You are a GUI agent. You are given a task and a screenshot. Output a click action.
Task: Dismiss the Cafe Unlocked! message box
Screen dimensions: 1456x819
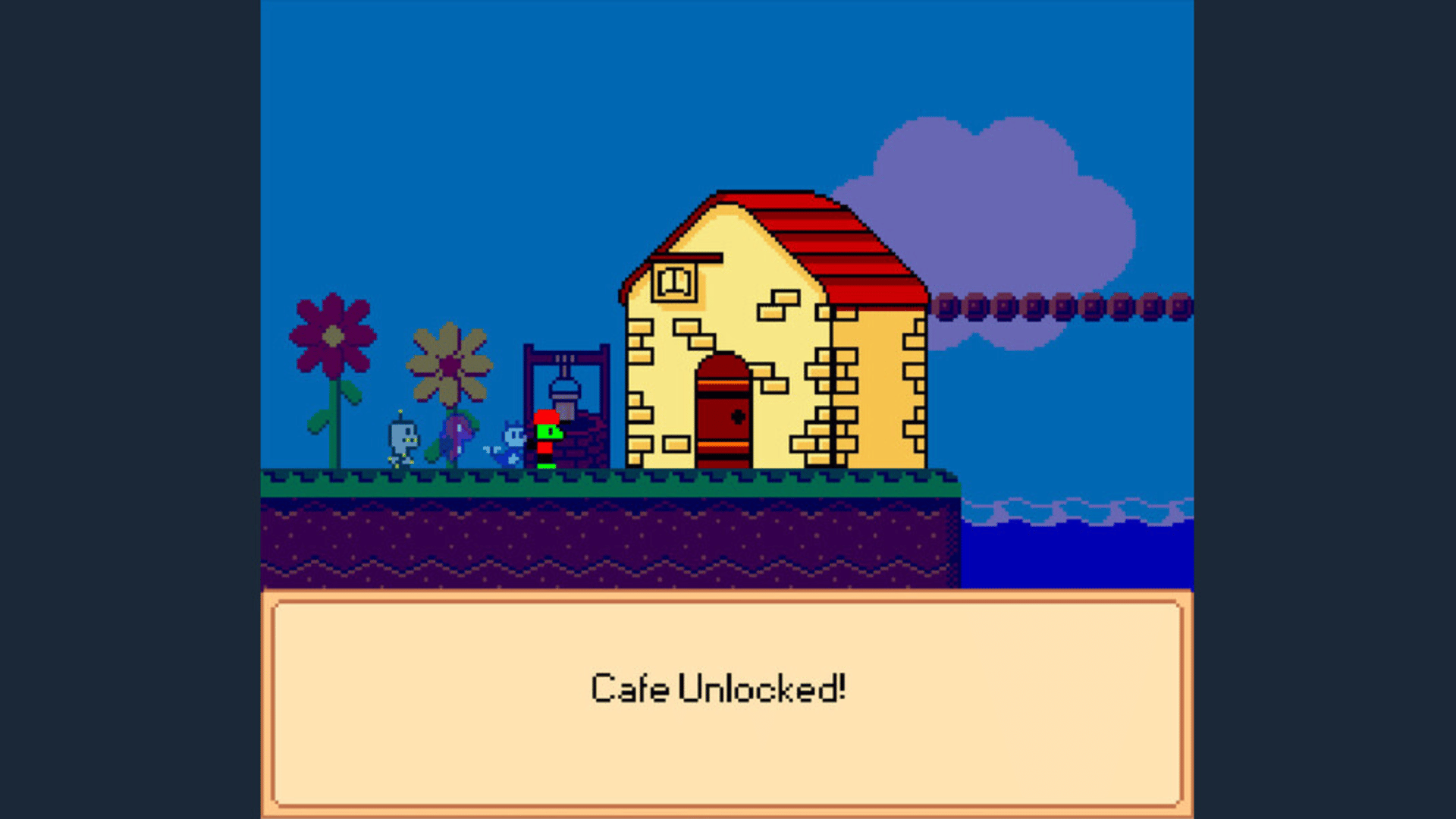point(726,702)
